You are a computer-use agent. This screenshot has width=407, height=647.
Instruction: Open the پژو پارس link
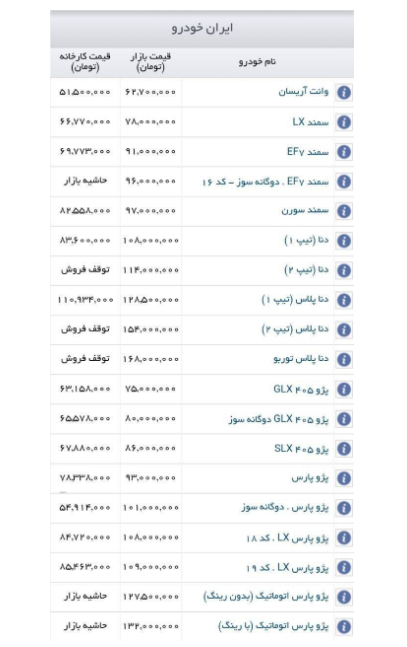[310, 478]
